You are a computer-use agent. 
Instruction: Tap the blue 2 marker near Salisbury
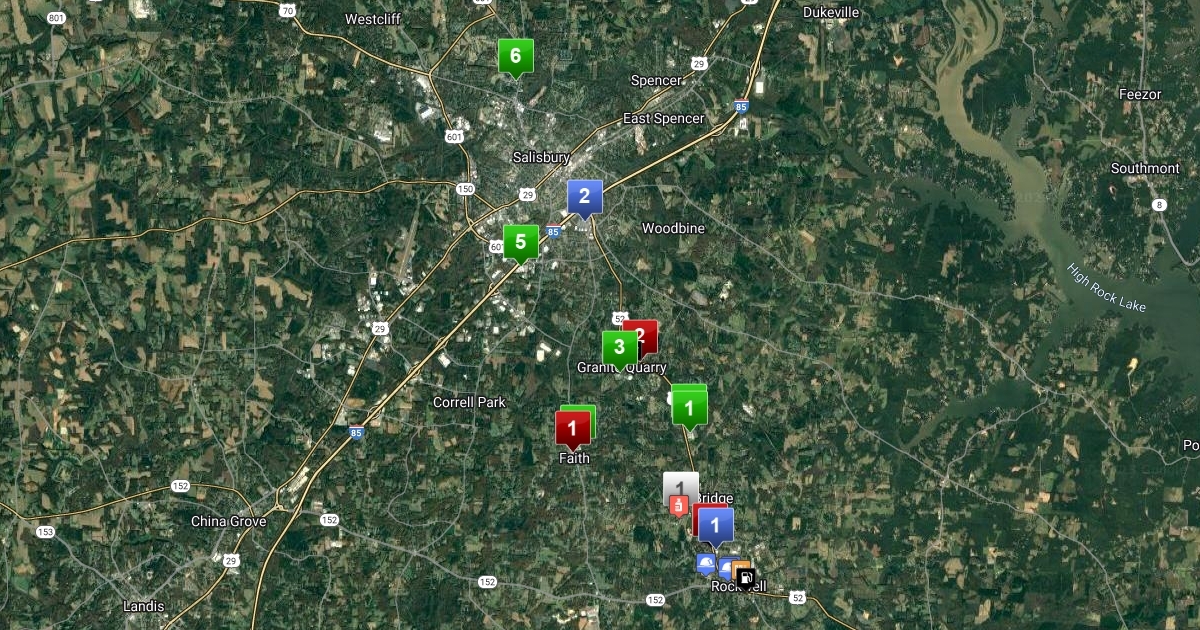(x=585, y=197)
